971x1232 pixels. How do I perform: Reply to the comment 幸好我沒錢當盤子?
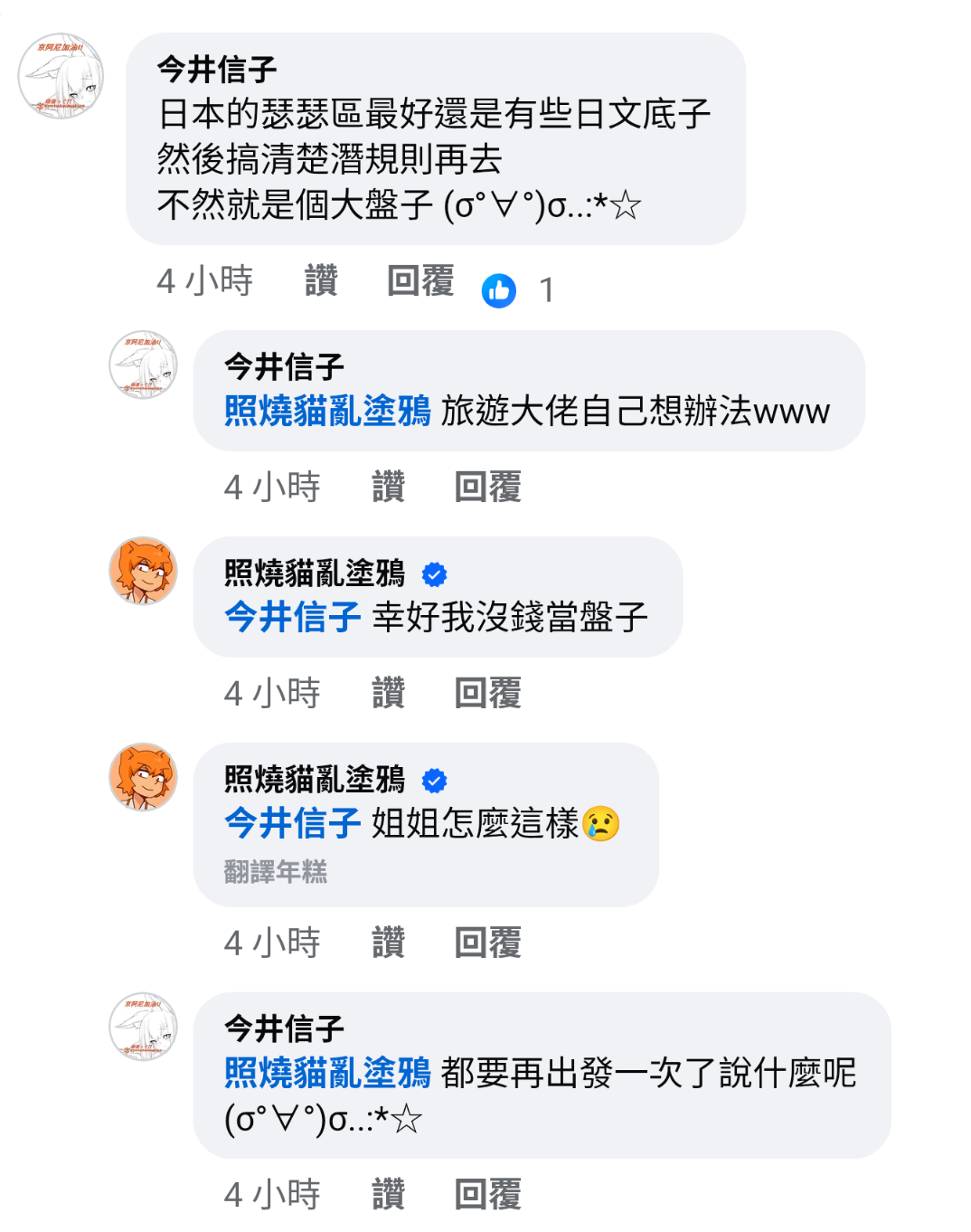point(487,694)
